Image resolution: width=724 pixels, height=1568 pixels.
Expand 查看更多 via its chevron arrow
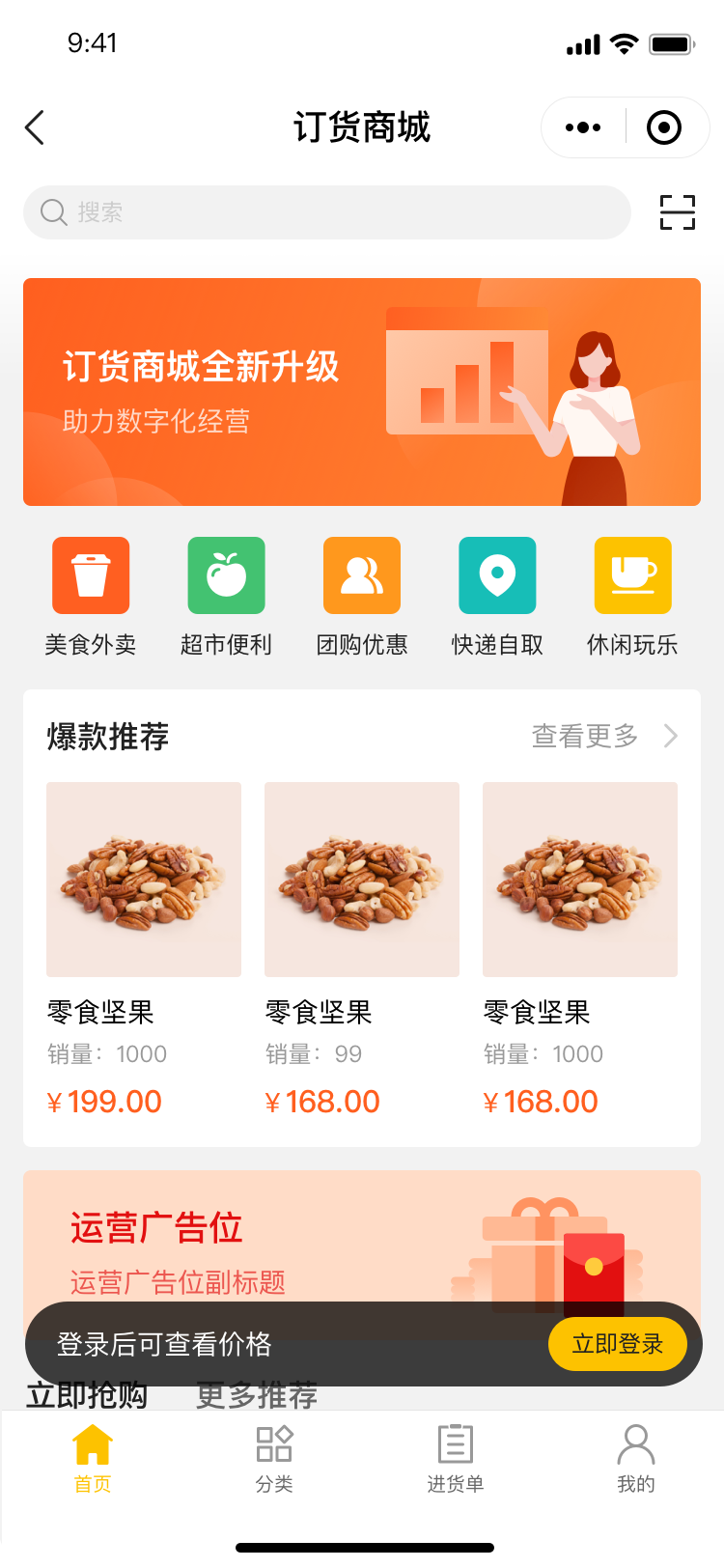[x=670, y=736]
